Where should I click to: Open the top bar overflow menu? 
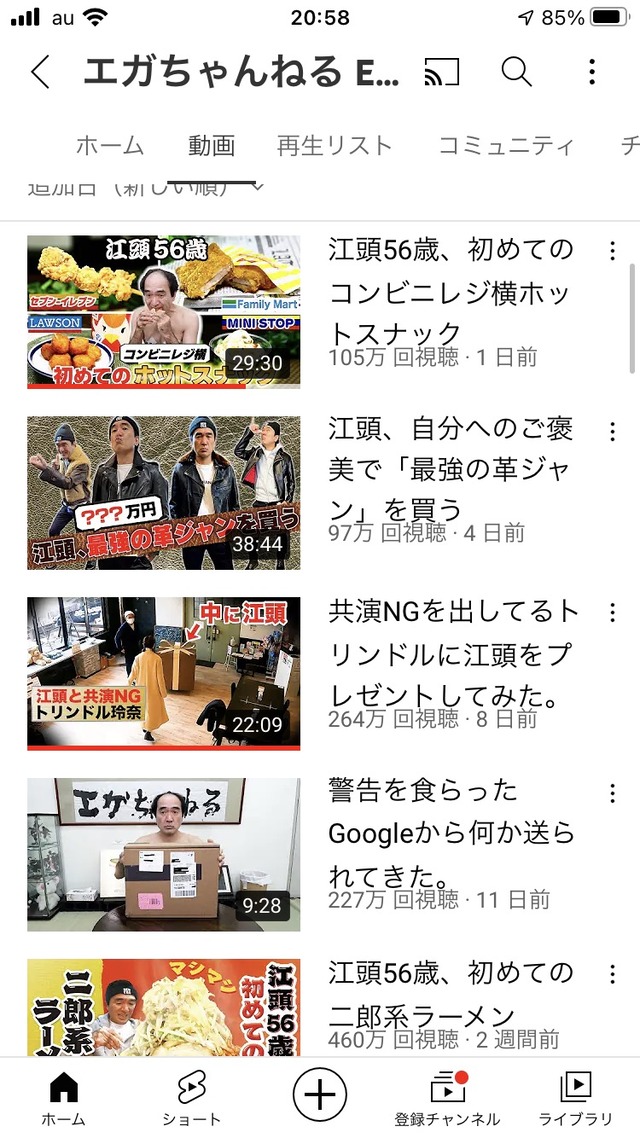(592, 72)
